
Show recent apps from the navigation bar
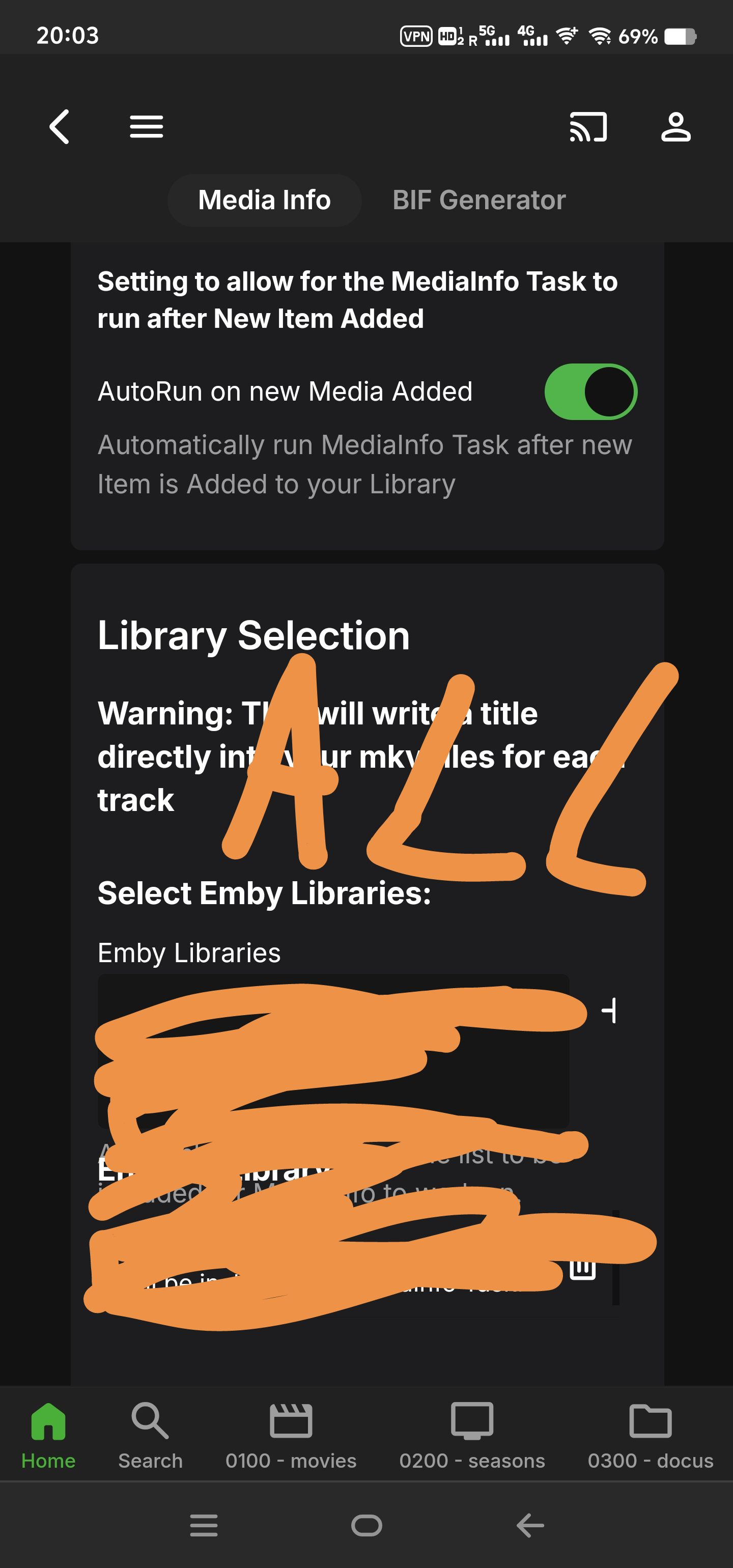coord(203,1525)
